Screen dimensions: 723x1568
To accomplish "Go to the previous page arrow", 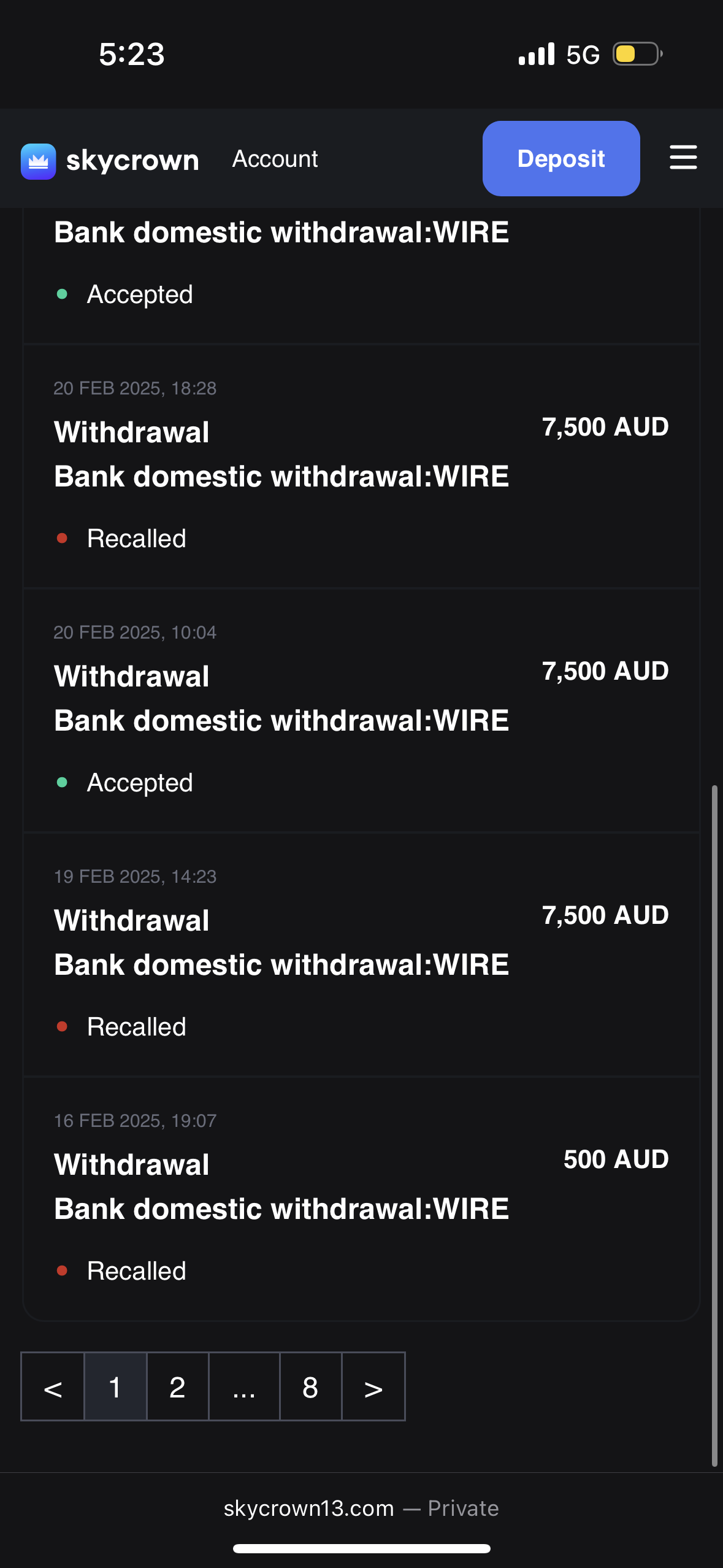I will [53, 1386].
